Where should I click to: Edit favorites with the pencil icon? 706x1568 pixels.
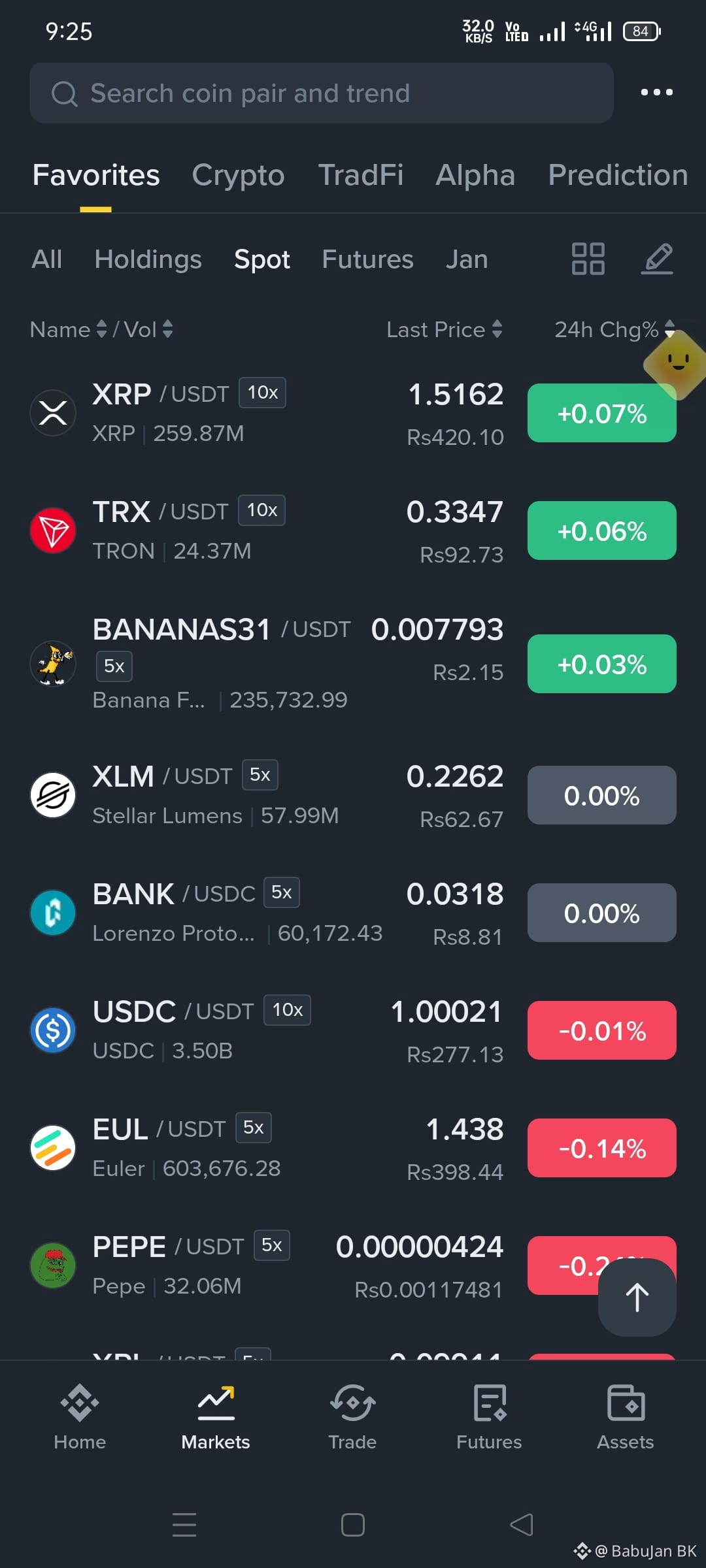pyautogui.click(x=657, y=259)
